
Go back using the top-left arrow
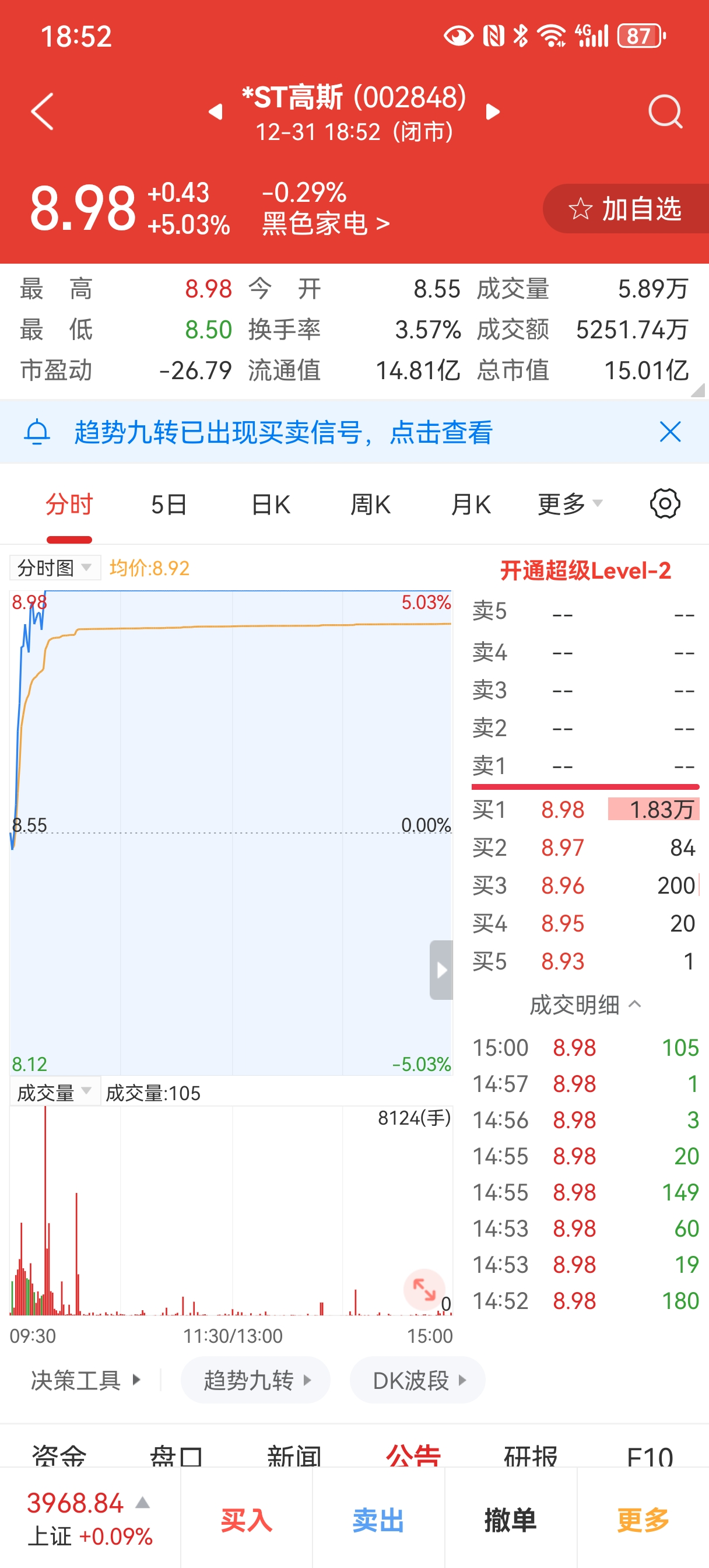click(42, 111)
